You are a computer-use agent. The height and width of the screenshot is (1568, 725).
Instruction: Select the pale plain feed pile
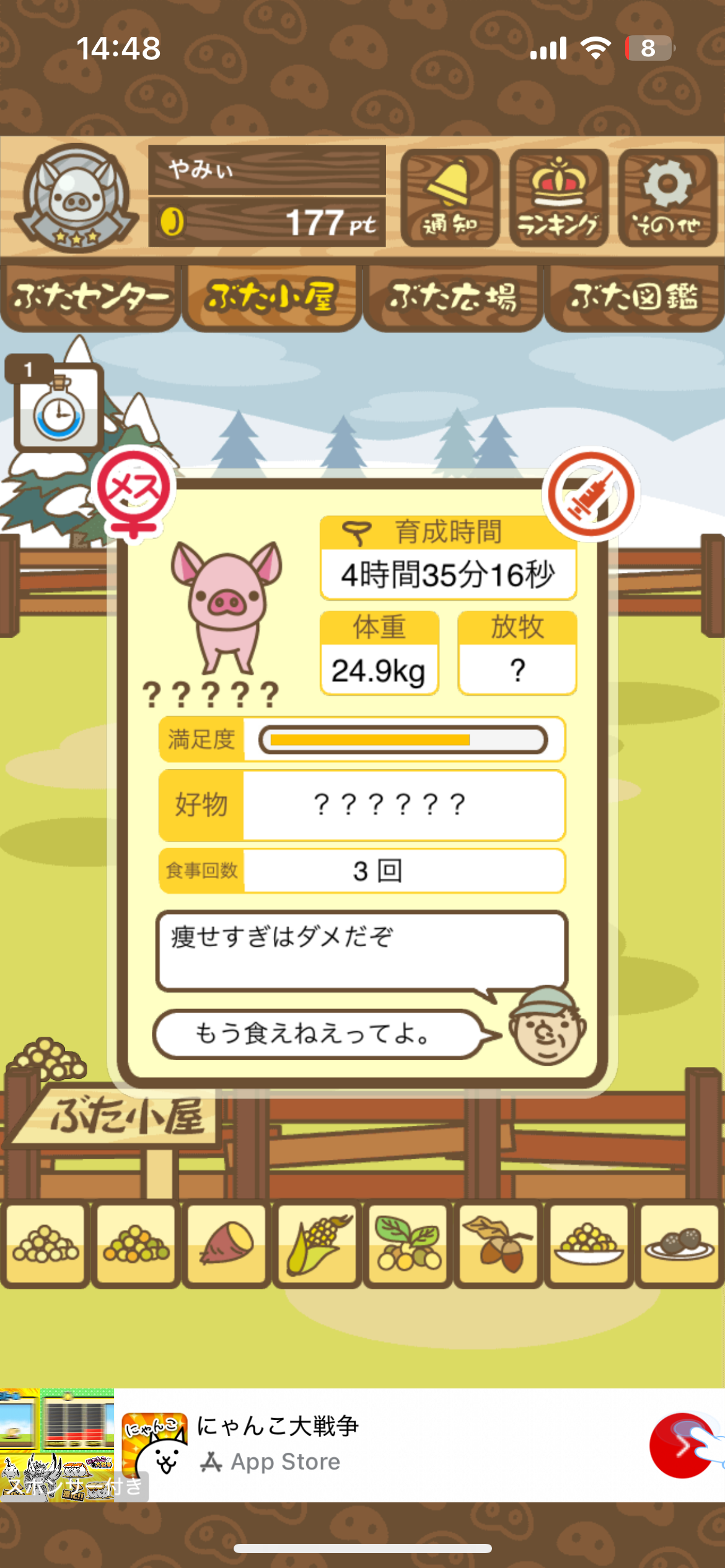pyautogui.click(x=46, y=1244)
